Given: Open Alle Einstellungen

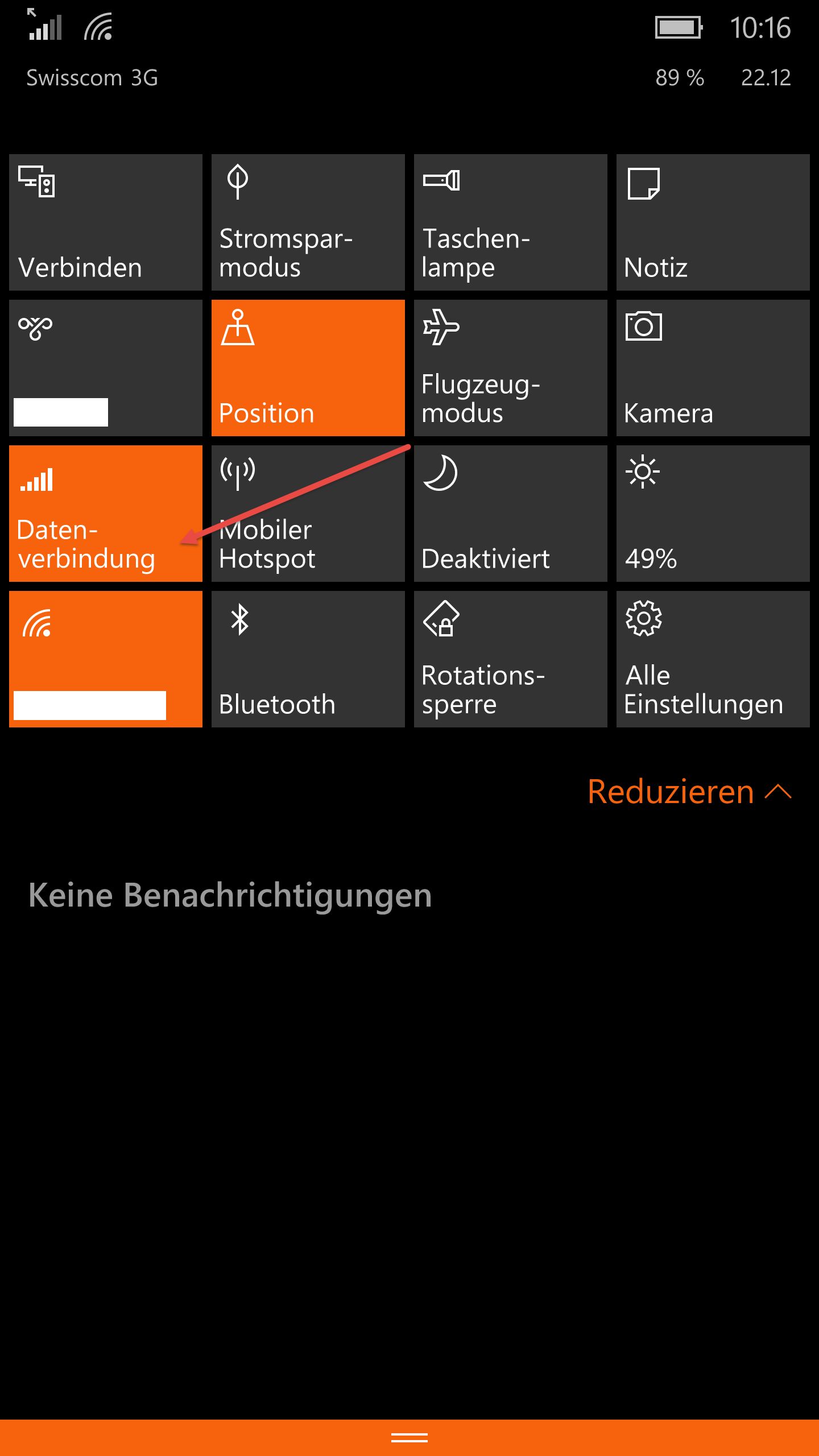Looking at the screenshot, I should click(713, 659).
